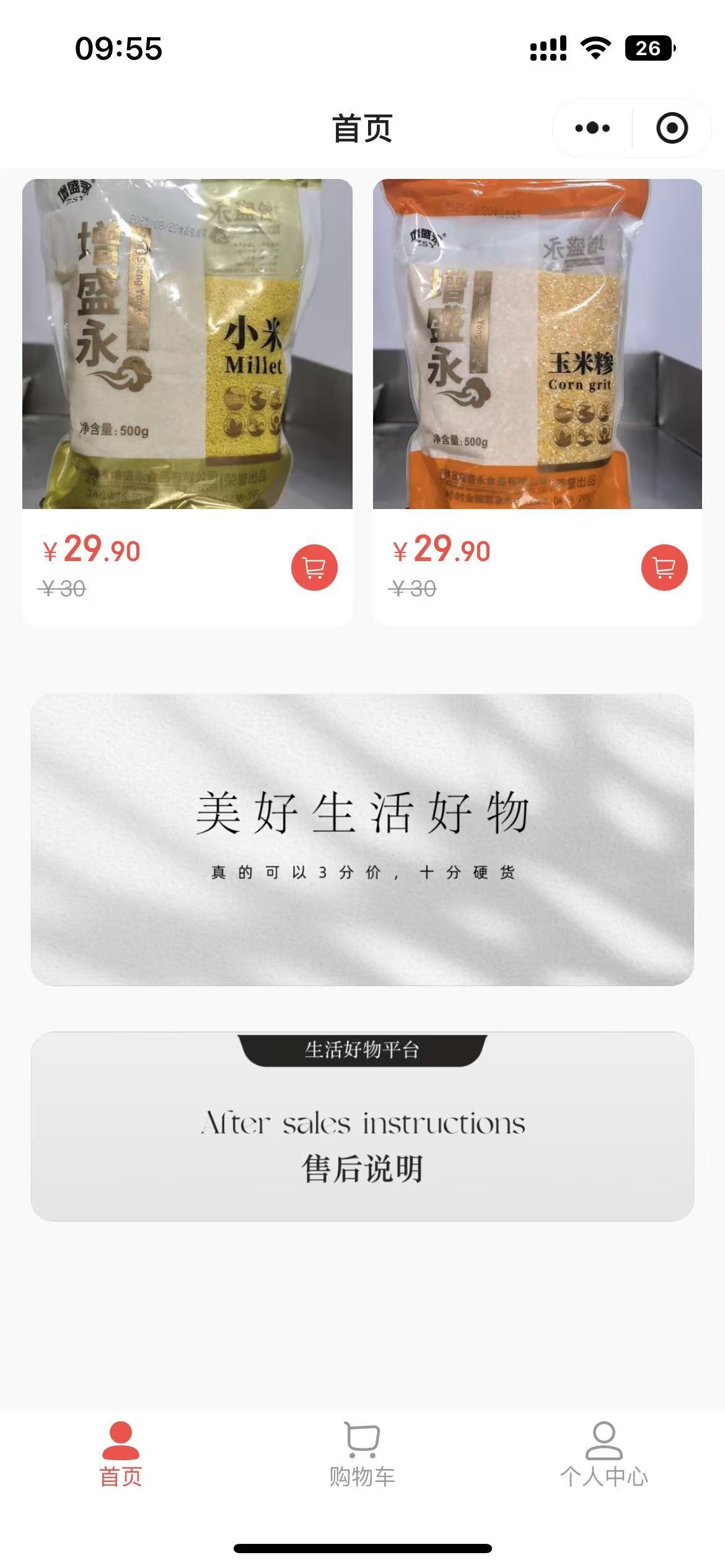The image size is (725, 1568).
Task: Close the mini program with the circle button
Action: (672, 128)
